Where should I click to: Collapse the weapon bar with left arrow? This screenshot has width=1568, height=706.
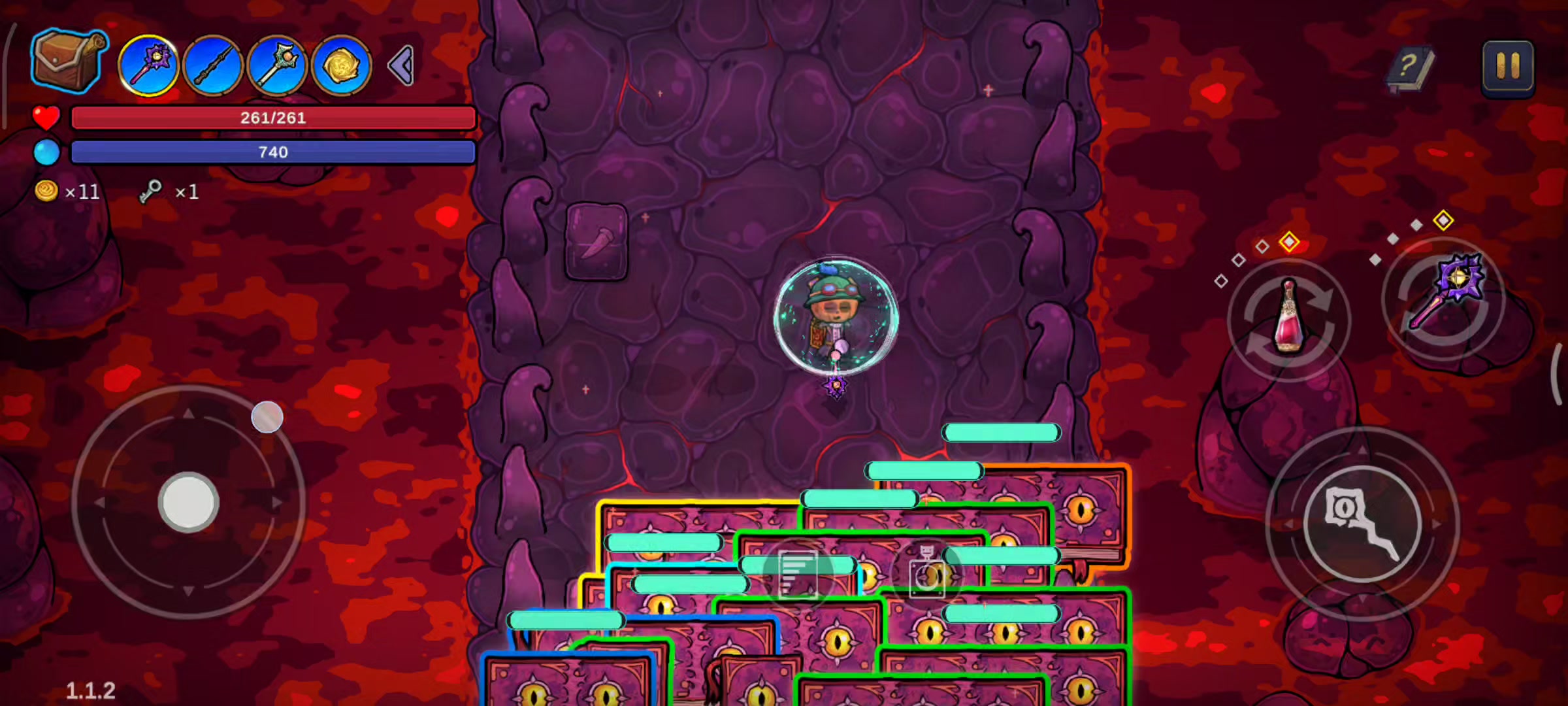(401, 65)
